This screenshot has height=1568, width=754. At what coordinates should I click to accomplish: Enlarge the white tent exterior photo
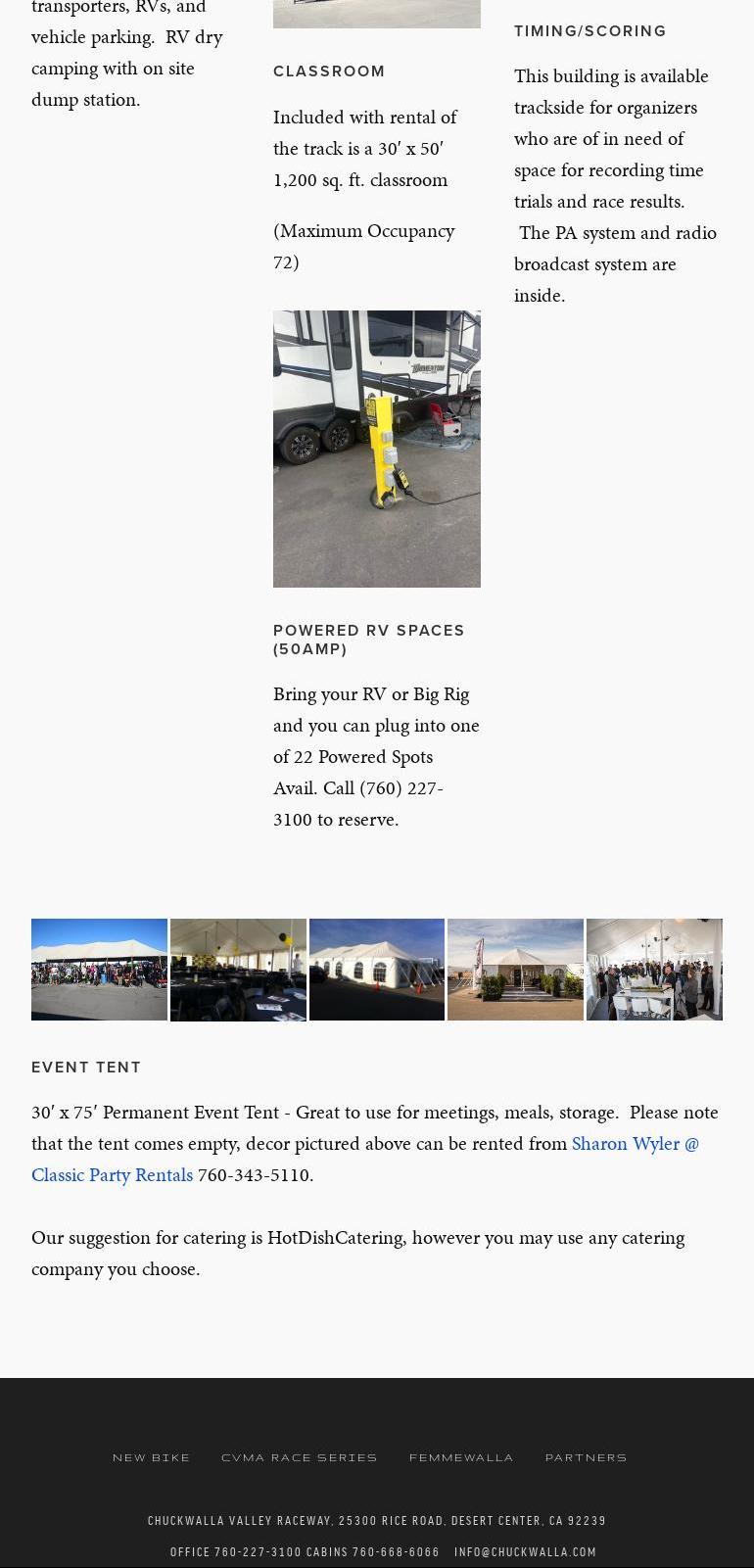click(377, 970)
